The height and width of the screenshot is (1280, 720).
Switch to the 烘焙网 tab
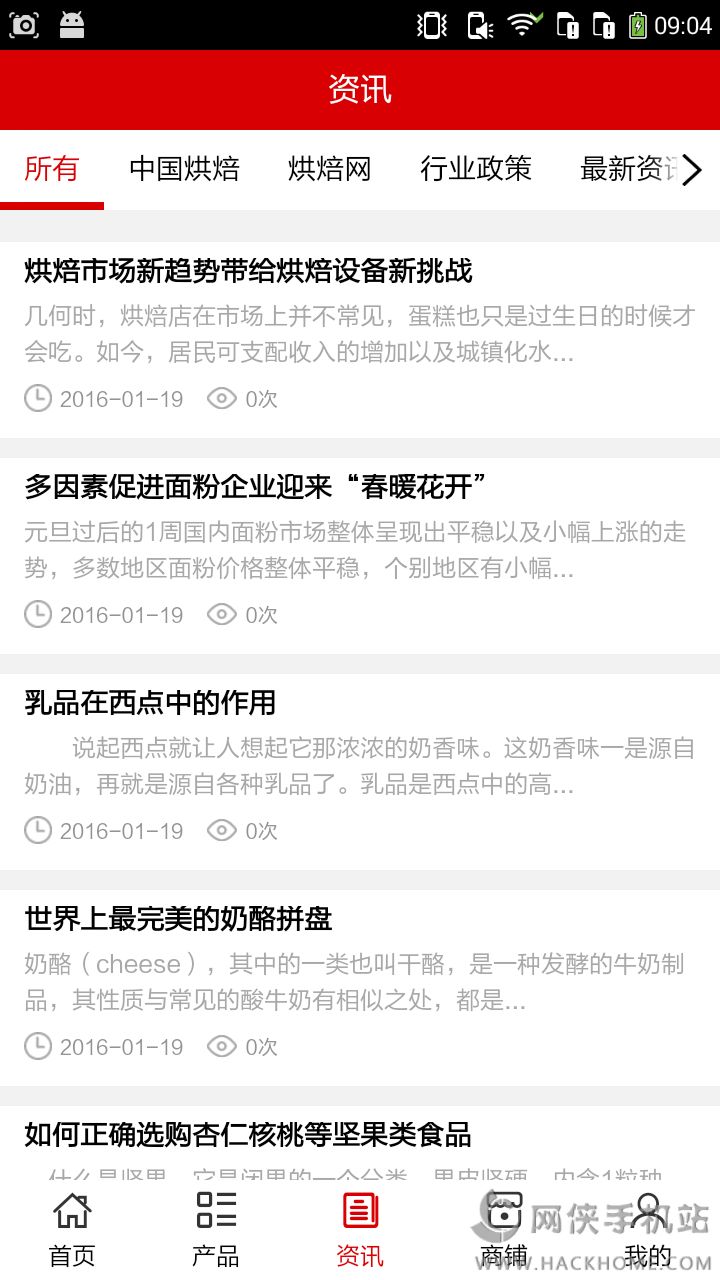click(x=330, y=169)
